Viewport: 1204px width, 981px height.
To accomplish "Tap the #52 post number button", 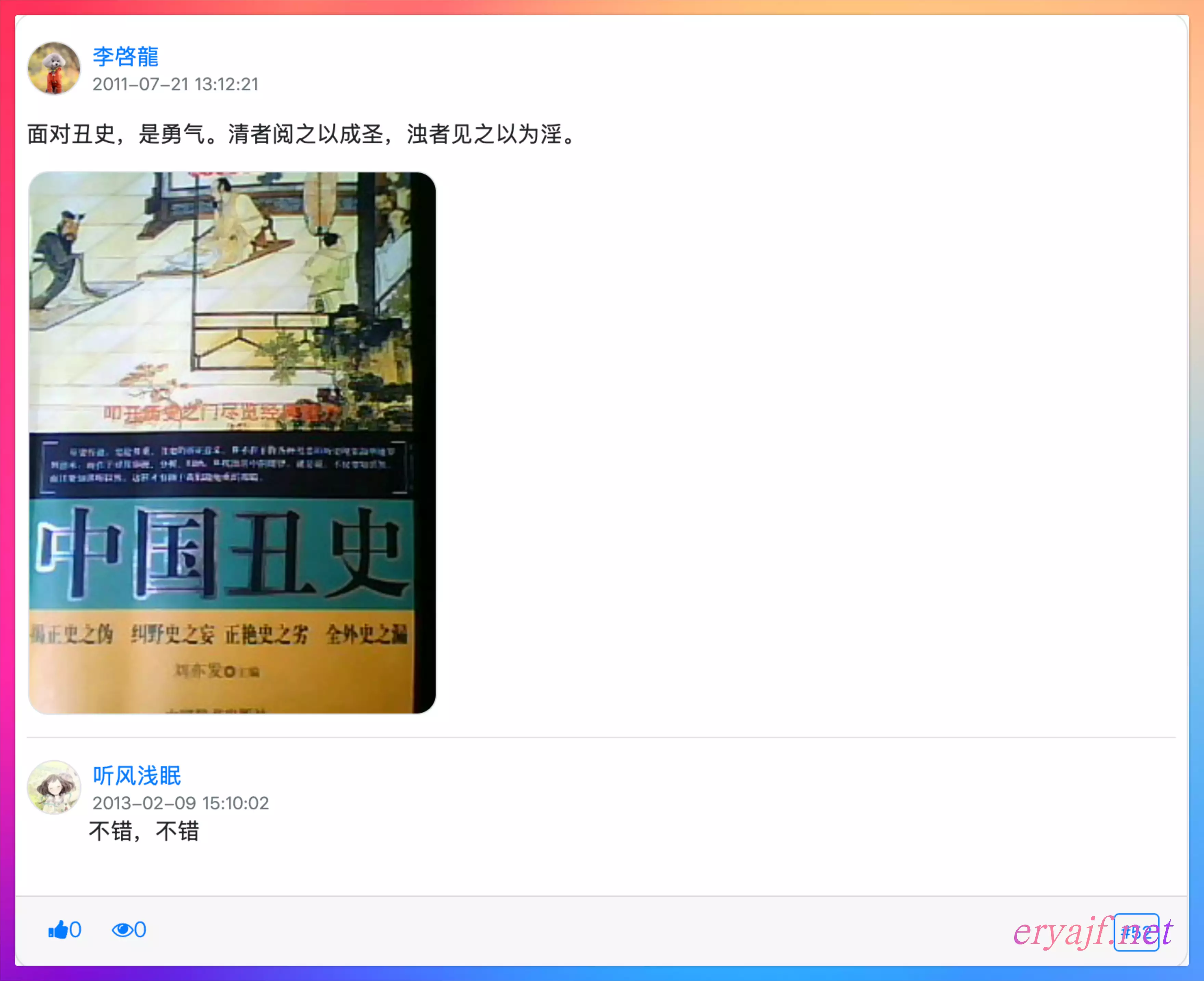I will click(1136, 932).
